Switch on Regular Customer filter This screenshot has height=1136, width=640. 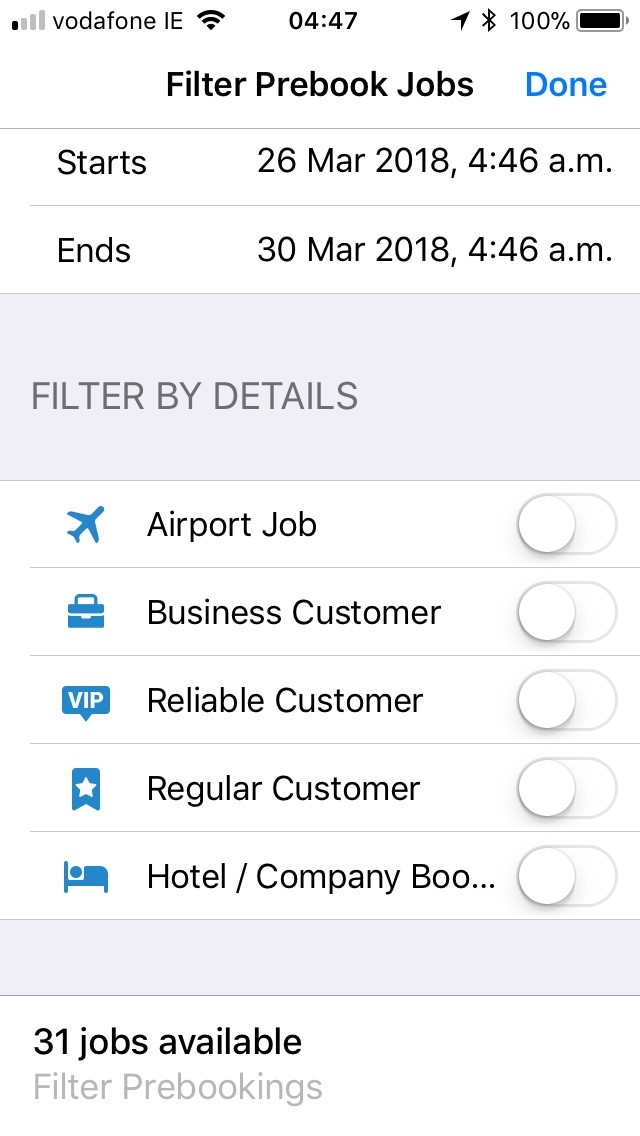tap(566, 788)
